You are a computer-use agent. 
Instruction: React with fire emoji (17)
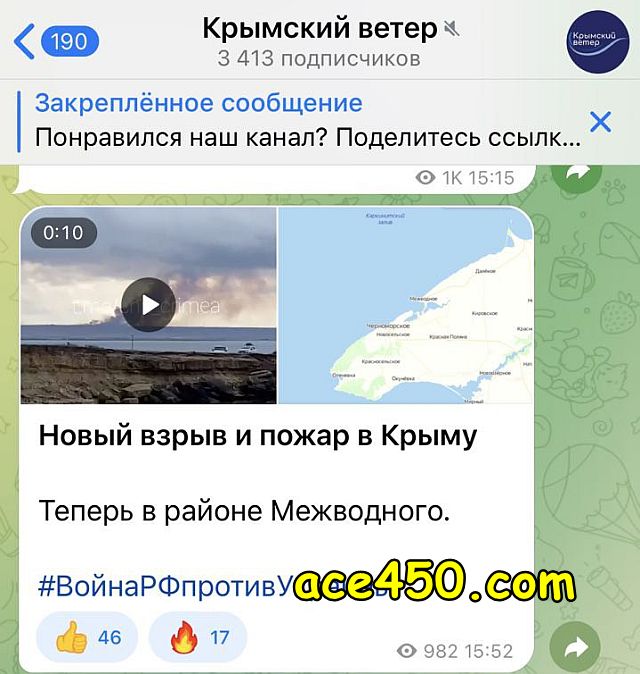point(197,637)
